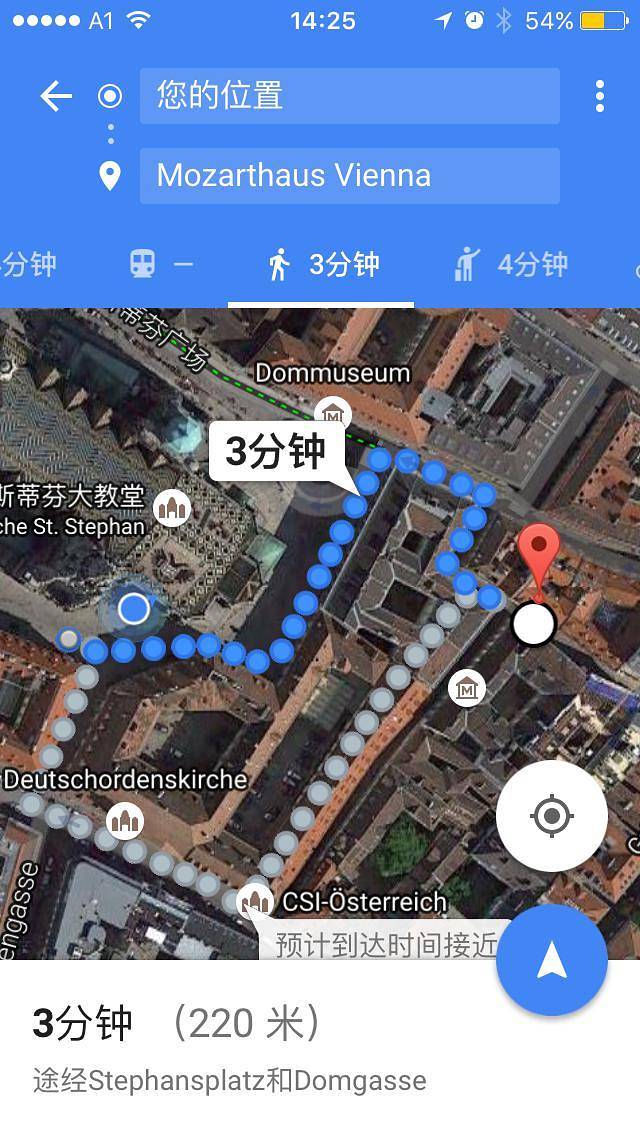Select the CSI-Österreich place marker
The width and height of the screenshot is (640, 1136).
[256, 901]
